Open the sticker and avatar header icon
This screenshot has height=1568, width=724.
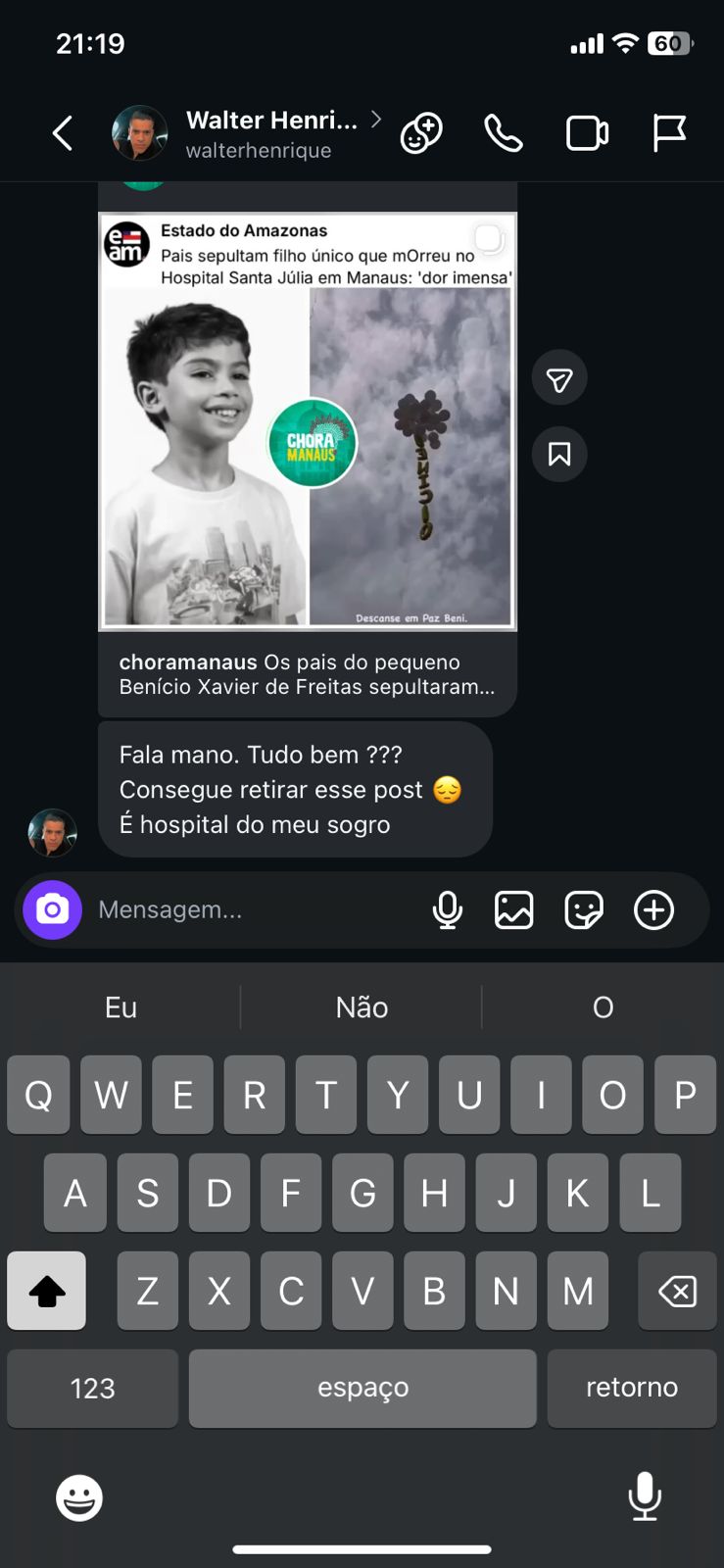tap(421, 133)
